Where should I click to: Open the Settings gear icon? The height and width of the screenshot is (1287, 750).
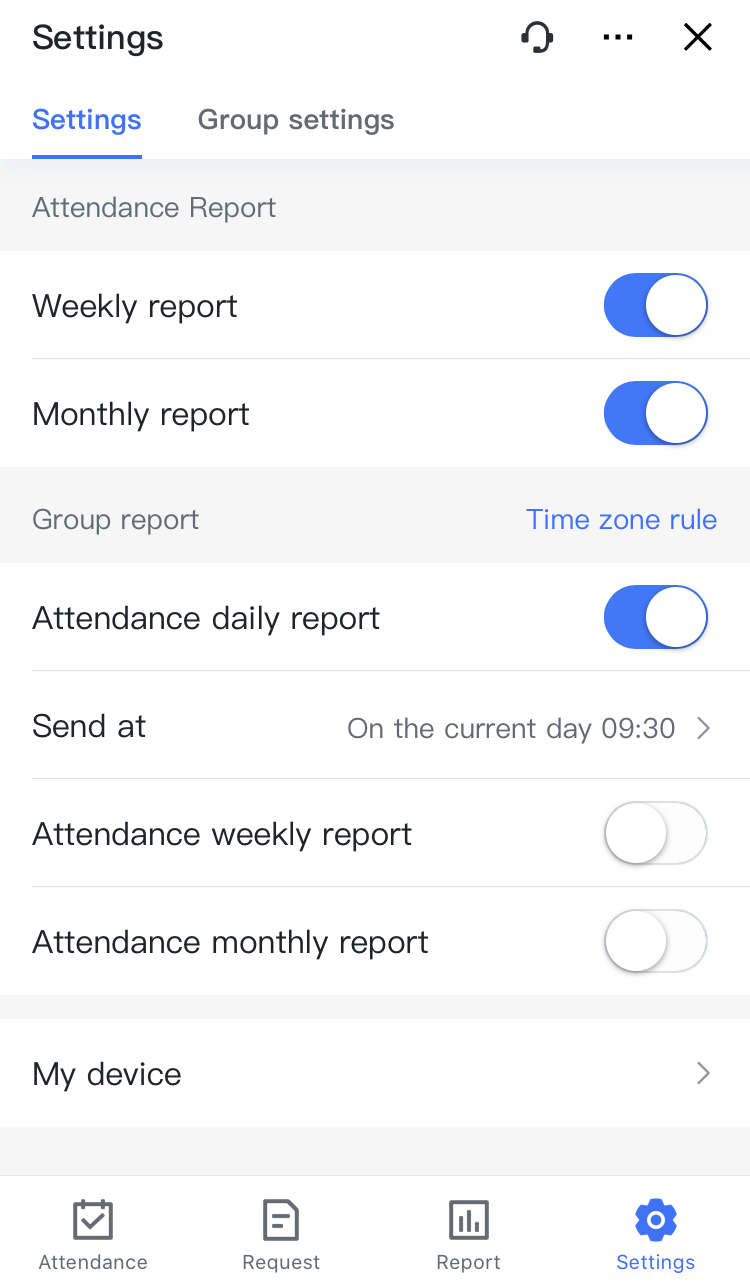(x=655, y=1220)
